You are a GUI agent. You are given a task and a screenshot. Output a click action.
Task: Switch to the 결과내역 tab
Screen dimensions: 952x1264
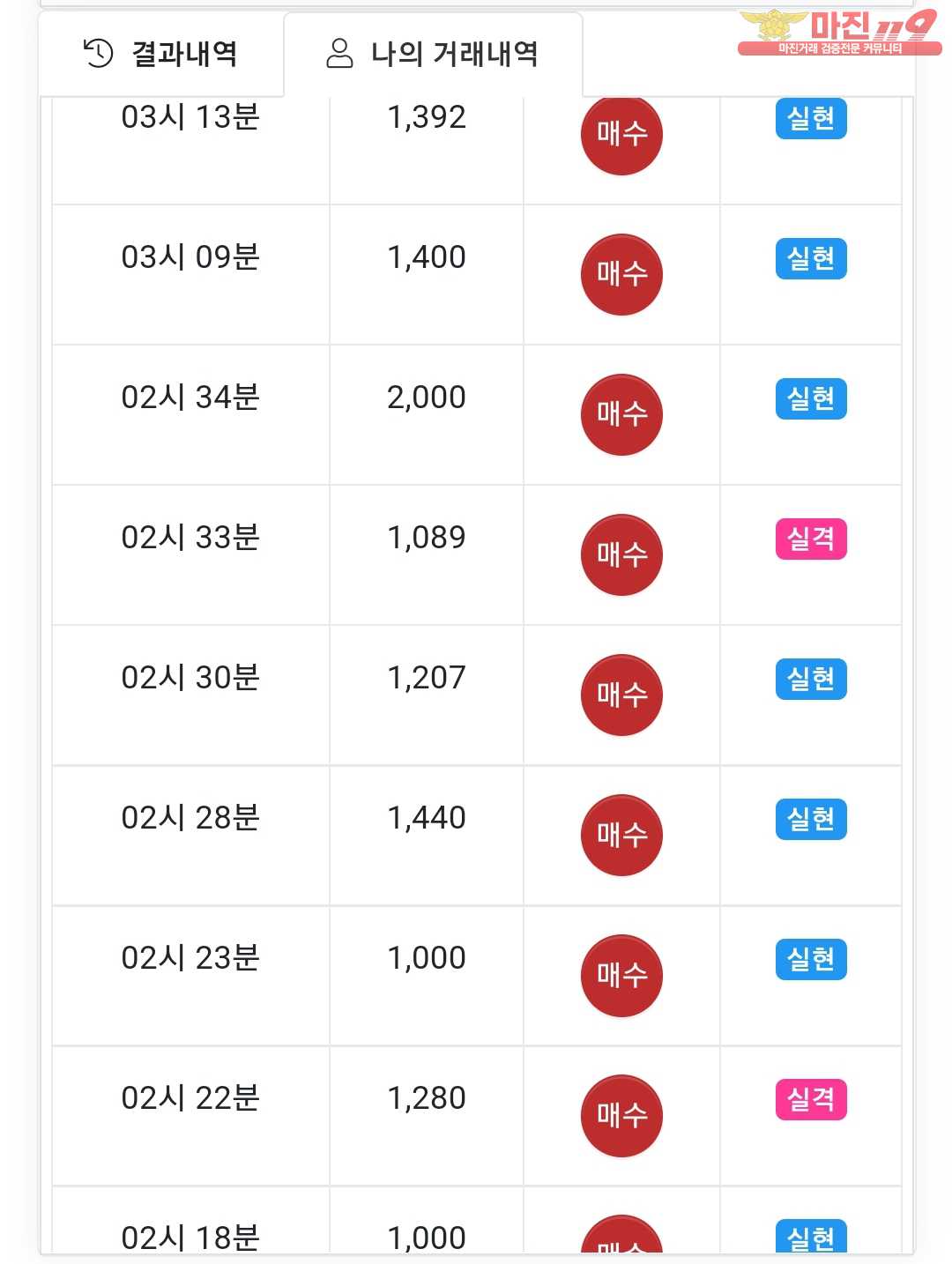[x=161, y=54]
